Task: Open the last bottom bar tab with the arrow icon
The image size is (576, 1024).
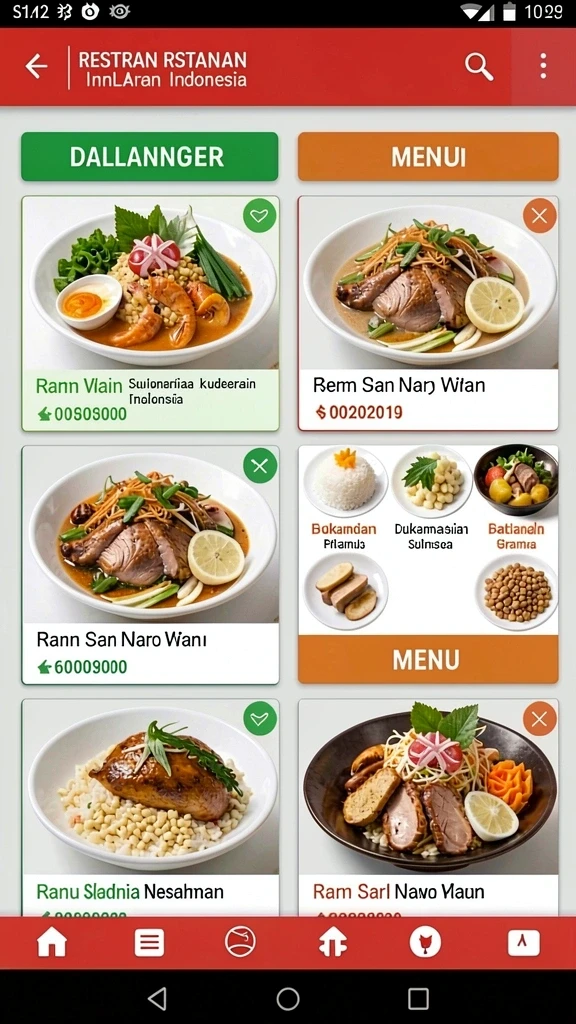Action: (x=524, y=943)
